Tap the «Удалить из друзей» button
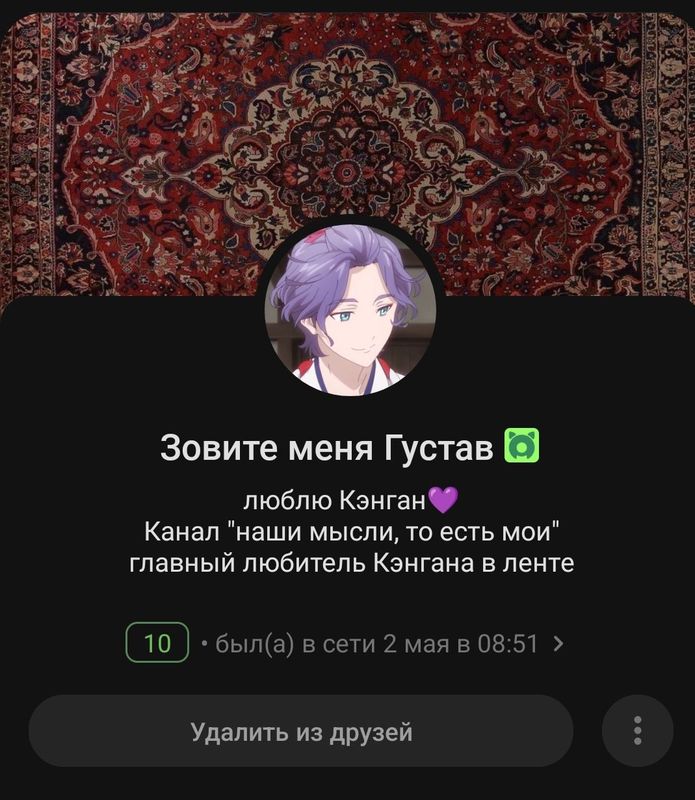The width and height of the screenshot is (695, 800). 300,731
